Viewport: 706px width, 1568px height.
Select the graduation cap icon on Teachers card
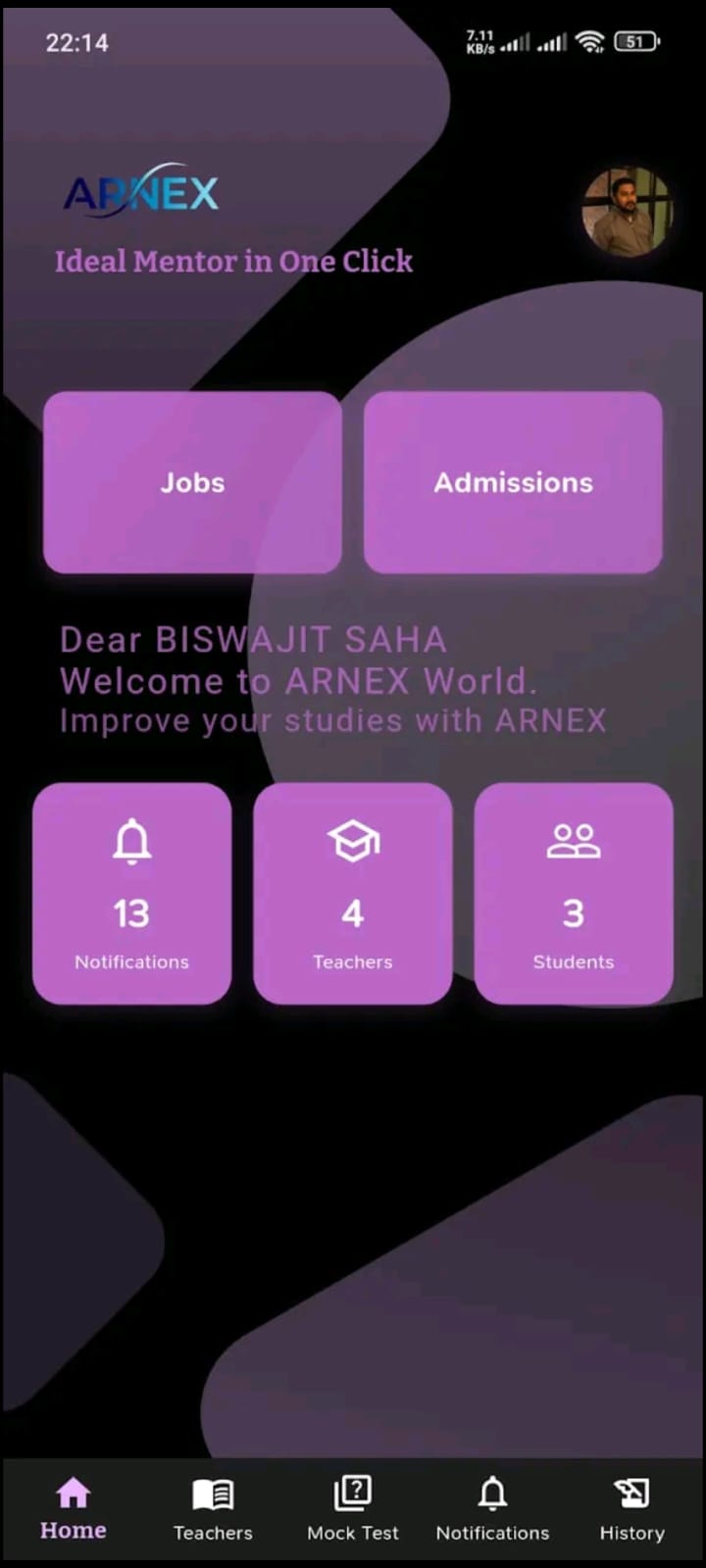353,841
